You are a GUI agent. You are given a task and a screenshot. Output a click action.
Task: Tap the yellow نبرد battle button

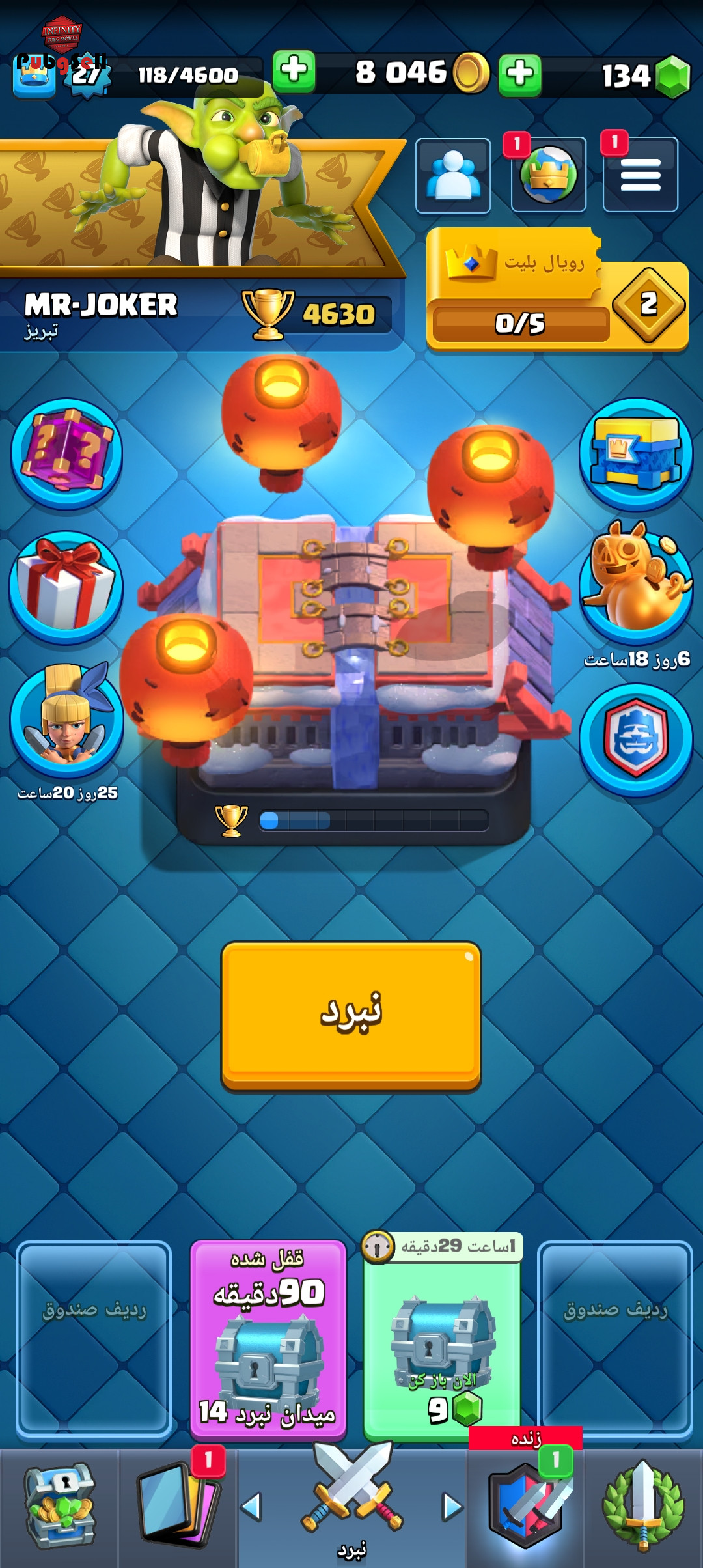click(351, 1016)
